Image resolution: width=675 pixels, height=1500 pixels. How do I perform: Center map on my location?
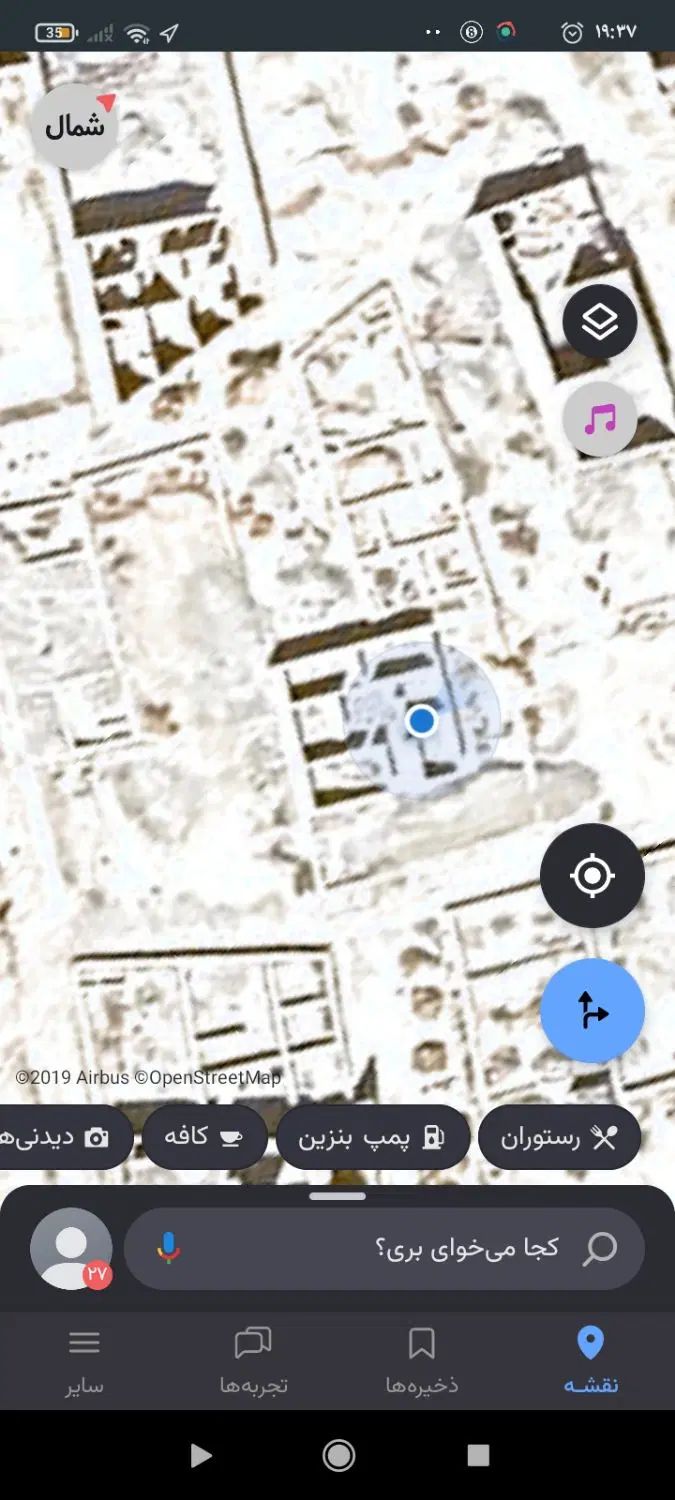coord(592,876)
